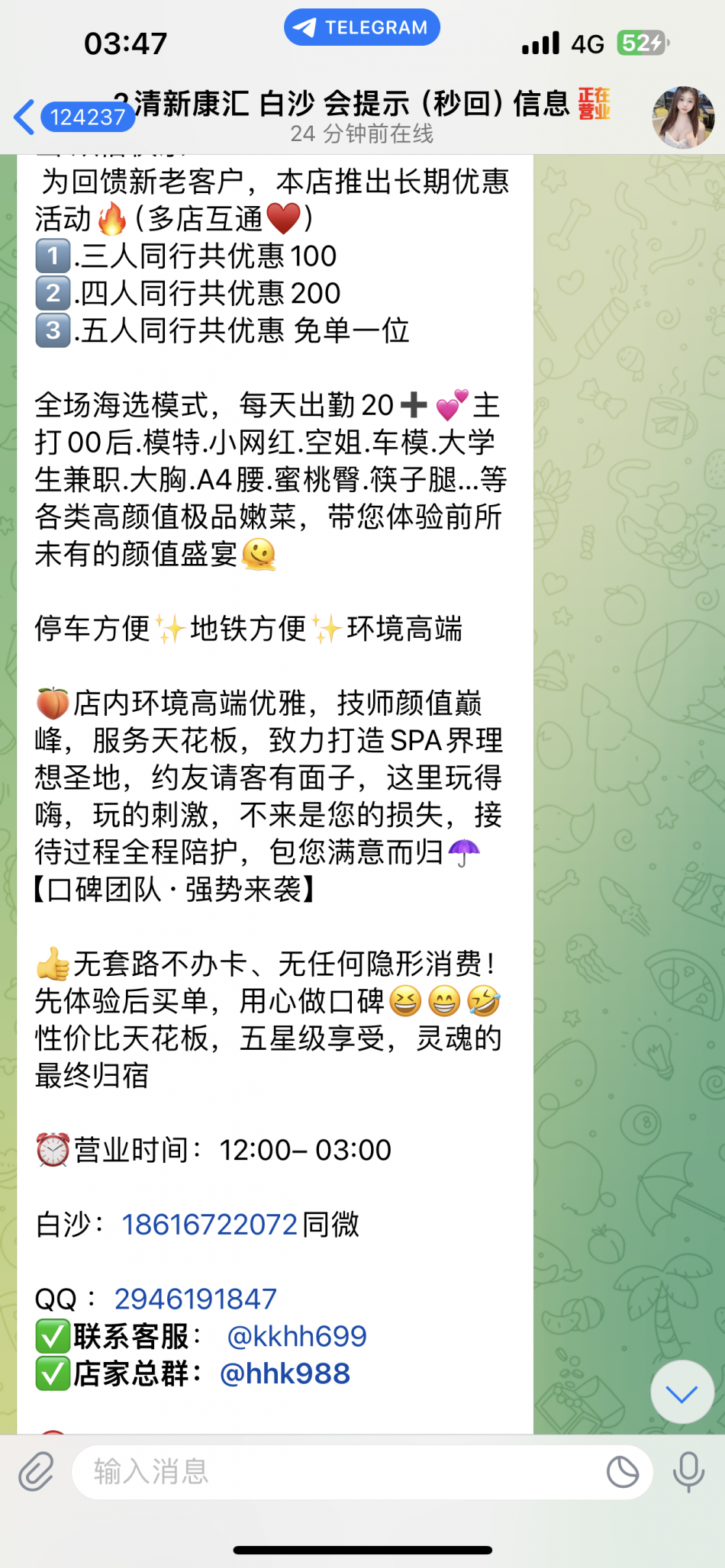Open the contact's profile photo
Screen dimensions: 725x1568
682,118
